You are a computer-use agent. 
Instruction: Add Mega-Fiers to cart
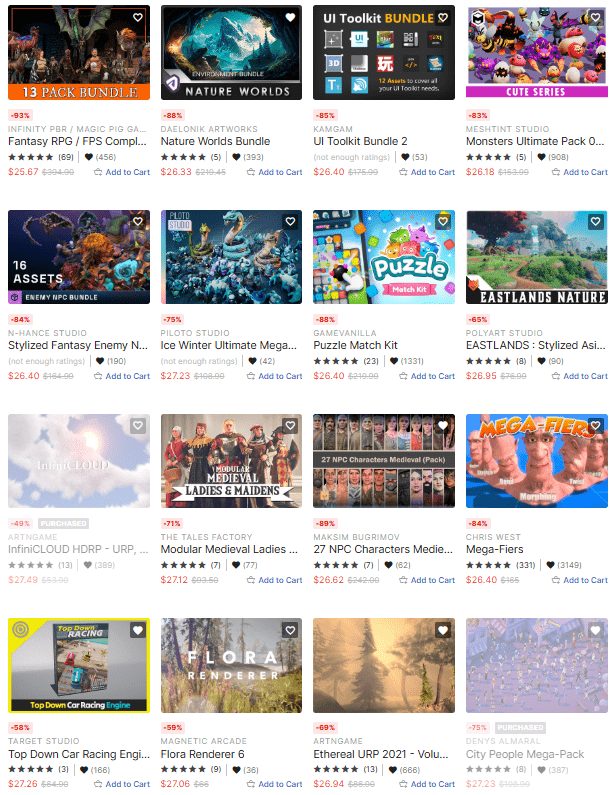tap(578, 580)
